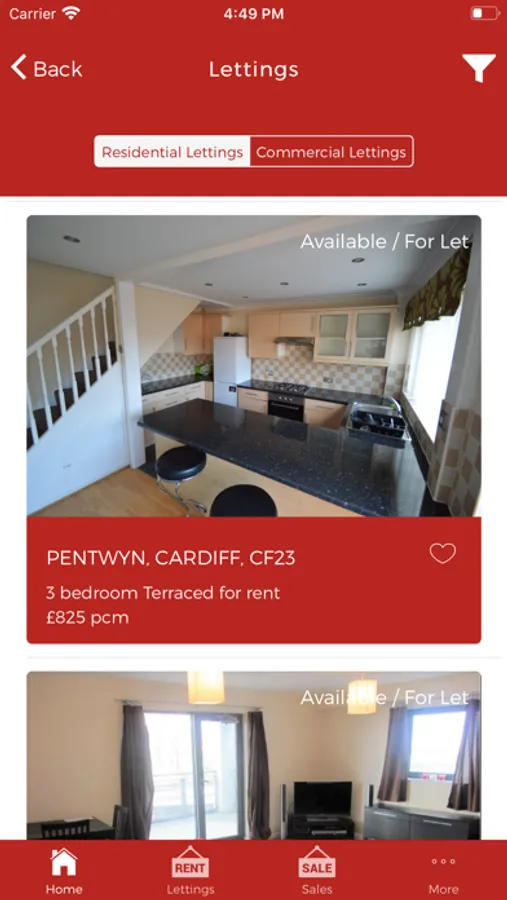The width and height of the screenshot is (507, 900).
Task: Open the Pentwyn, Cardiff, CF23 listing
Action: pyautogui.click(x=254, y=429)
